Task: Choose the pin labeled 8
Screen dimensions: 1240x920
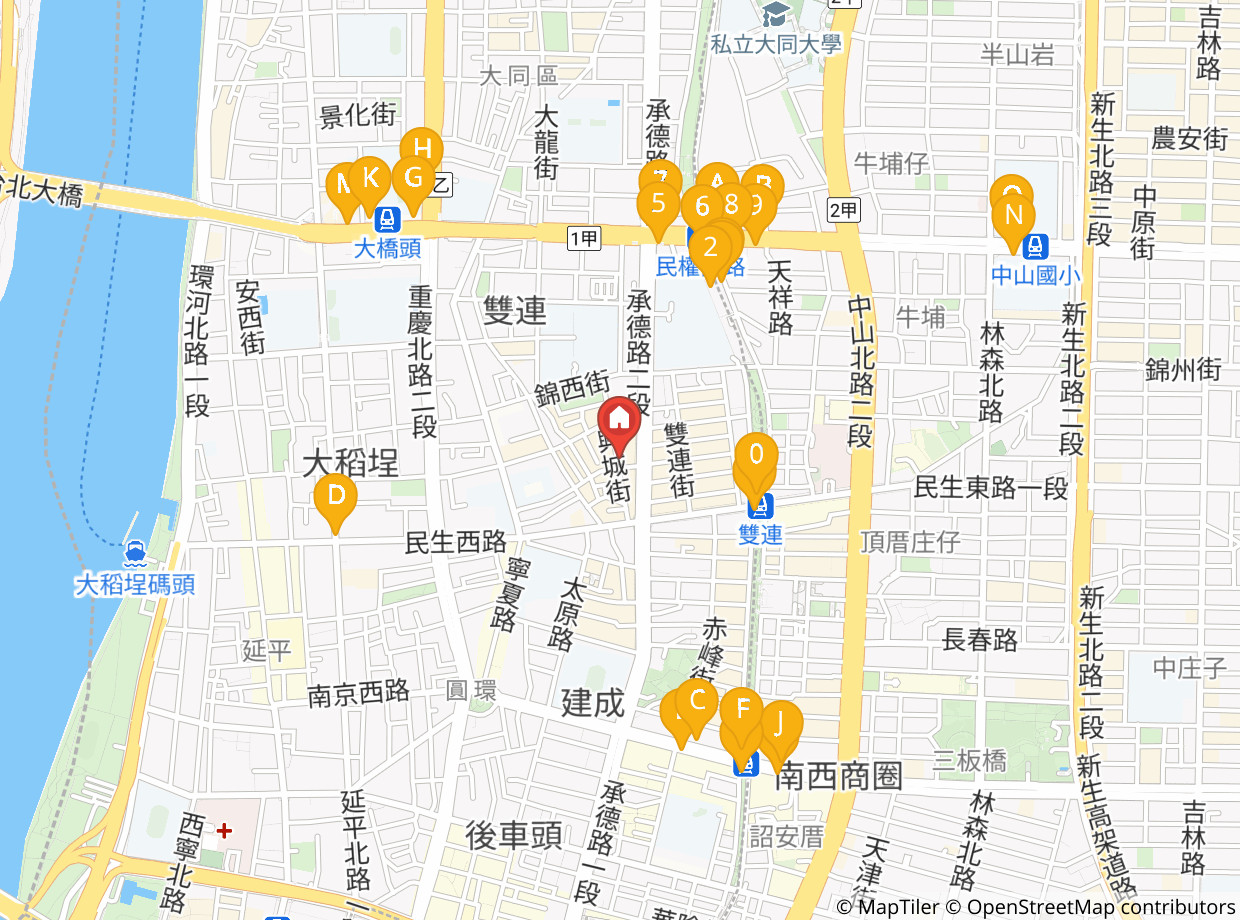Action: (x=731, y=206)
